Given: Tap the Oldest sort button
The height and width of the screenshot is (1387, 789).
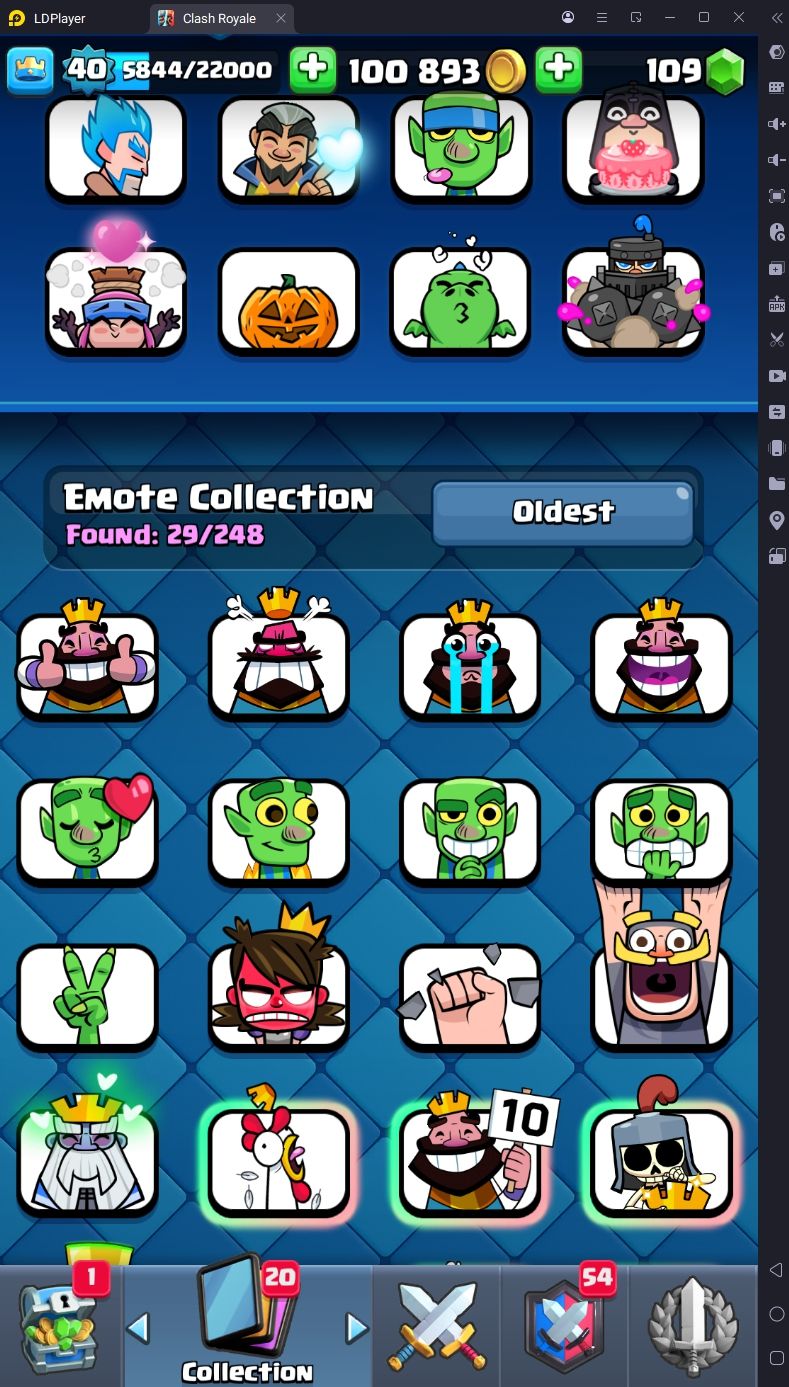Looking at the screenshot, I should [x=563, y=512].
